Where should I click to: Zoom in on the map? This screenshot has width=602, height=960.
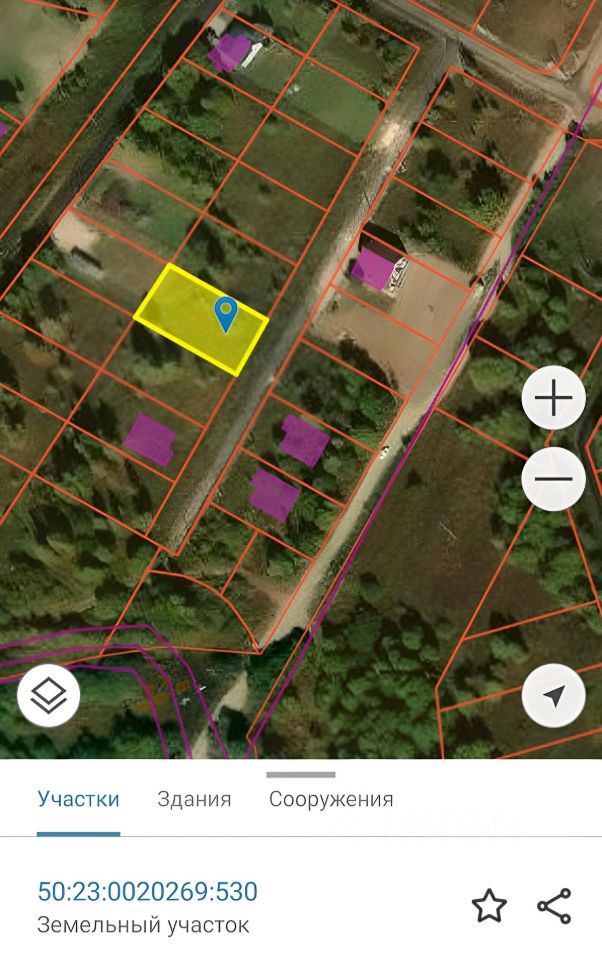(x=553, y=398)
